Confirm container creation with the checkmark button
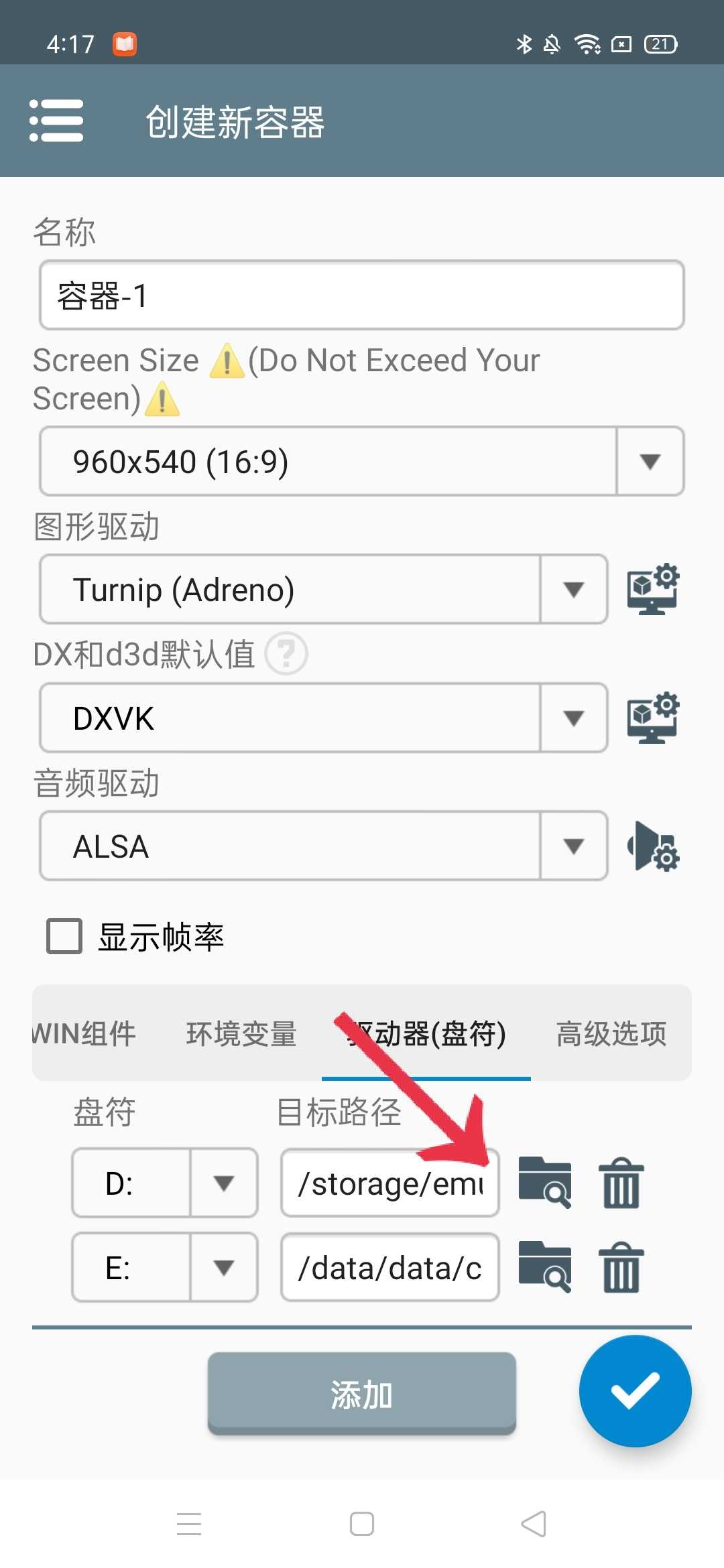 [635, 1391]
